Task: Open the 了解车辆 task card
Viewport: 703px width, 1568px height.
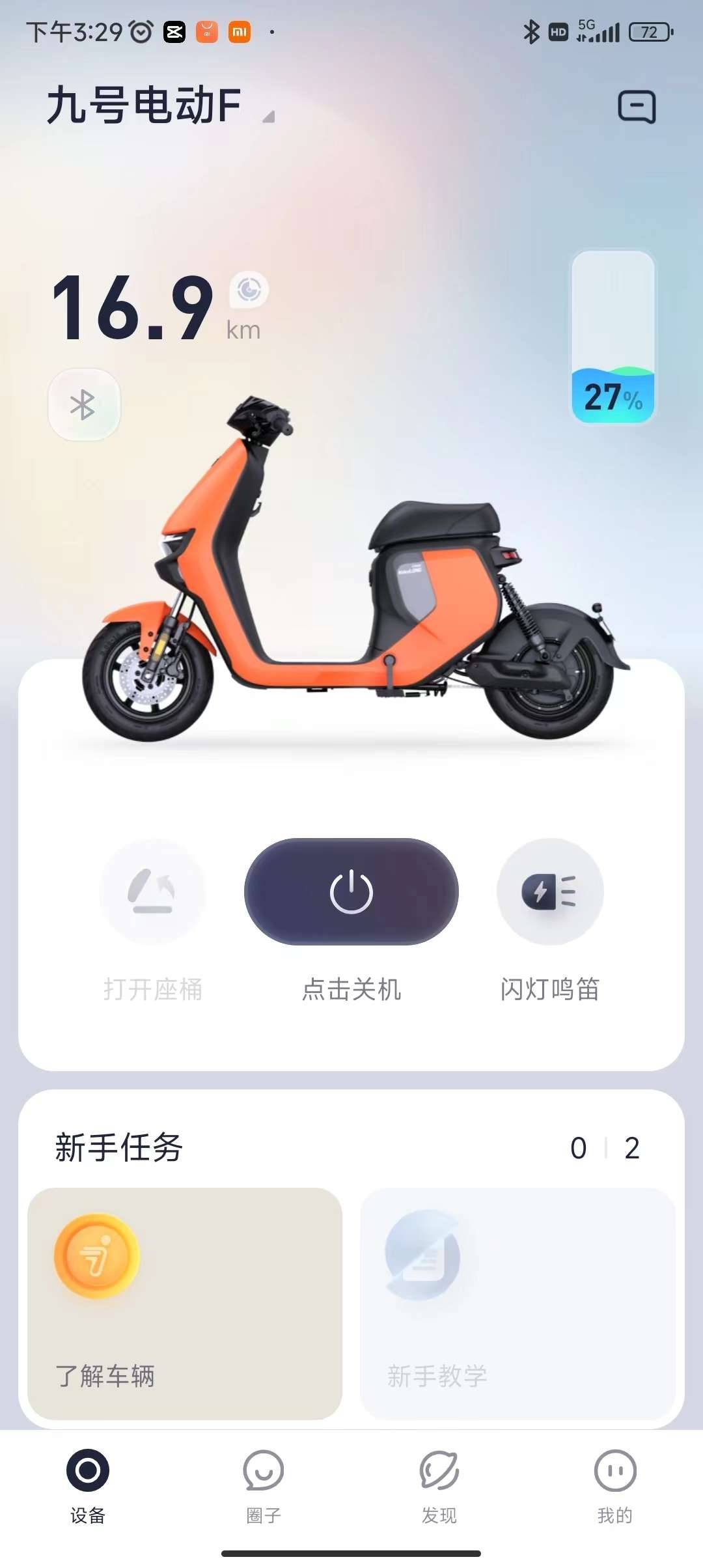Action: (185, 1303)
